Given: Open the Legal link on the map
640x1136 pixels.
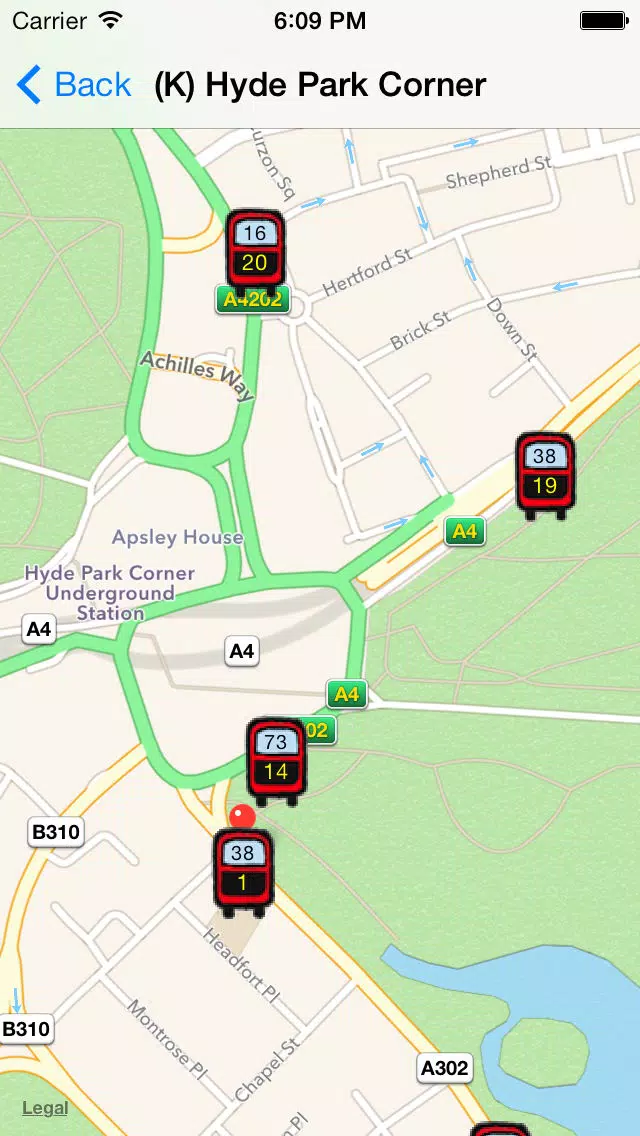Looking at the screenshot, I should (x=45, y=1108).
